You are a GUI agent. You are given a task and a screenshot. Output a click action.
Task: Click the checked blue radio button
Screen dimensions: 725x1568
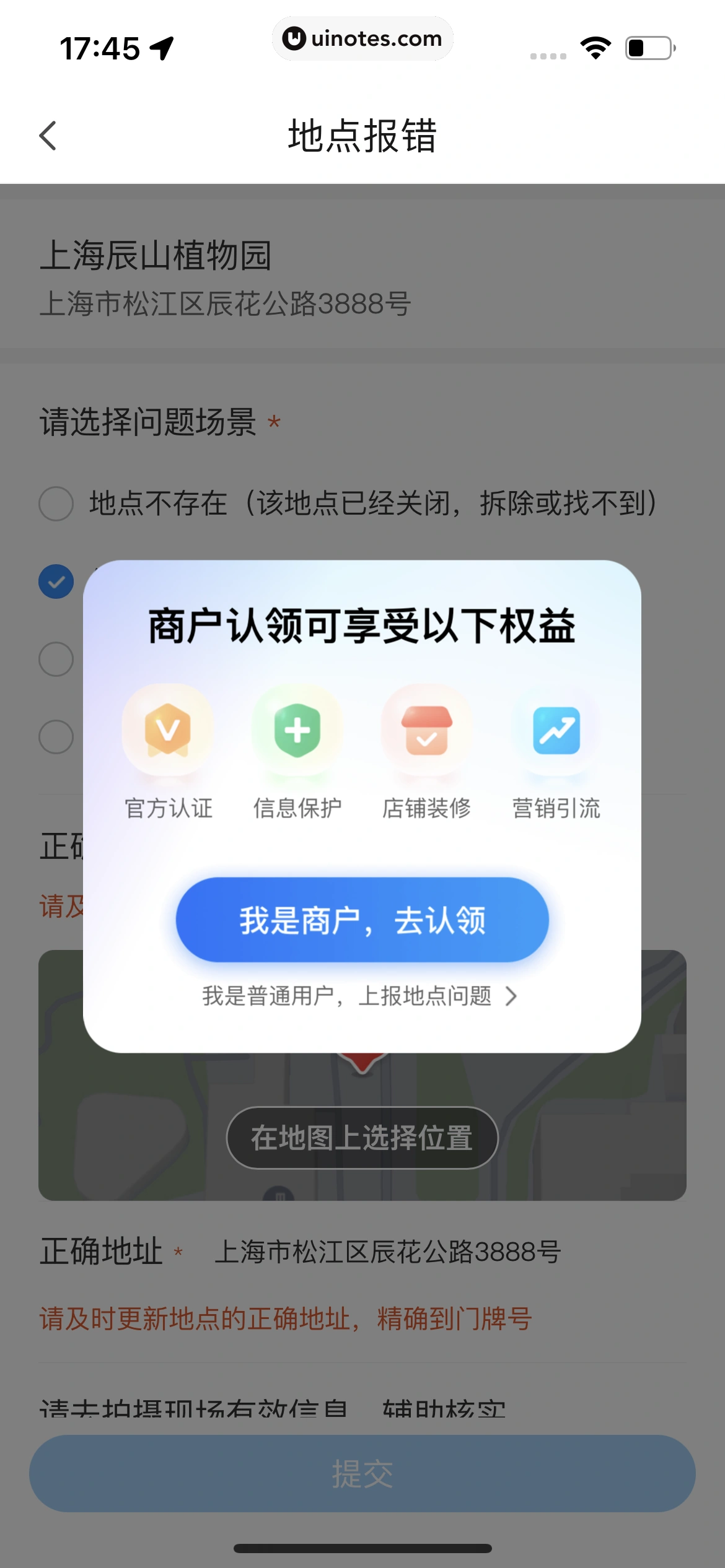56,581
